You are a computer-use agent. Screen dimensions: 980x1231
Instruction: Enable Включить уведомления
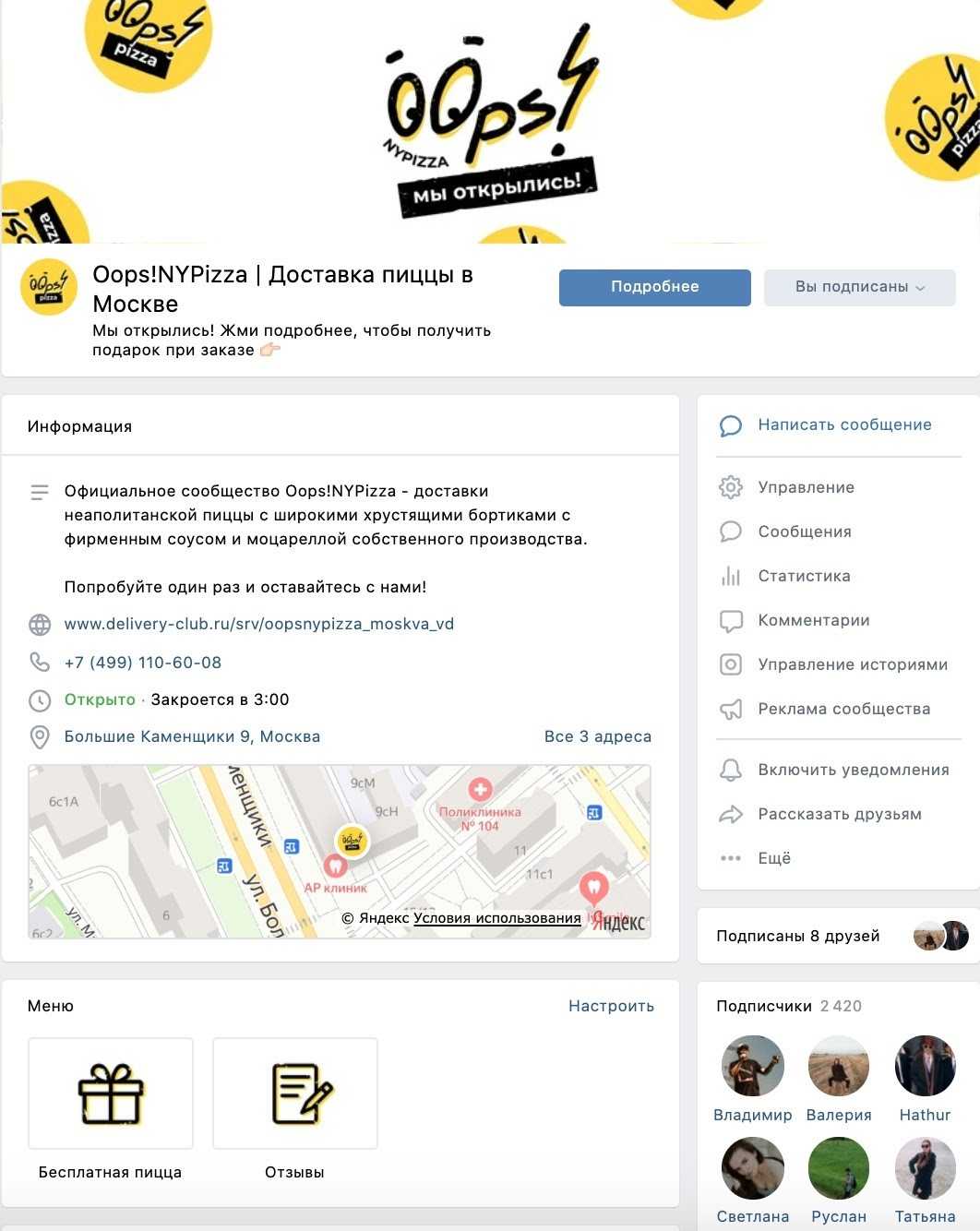853,770
